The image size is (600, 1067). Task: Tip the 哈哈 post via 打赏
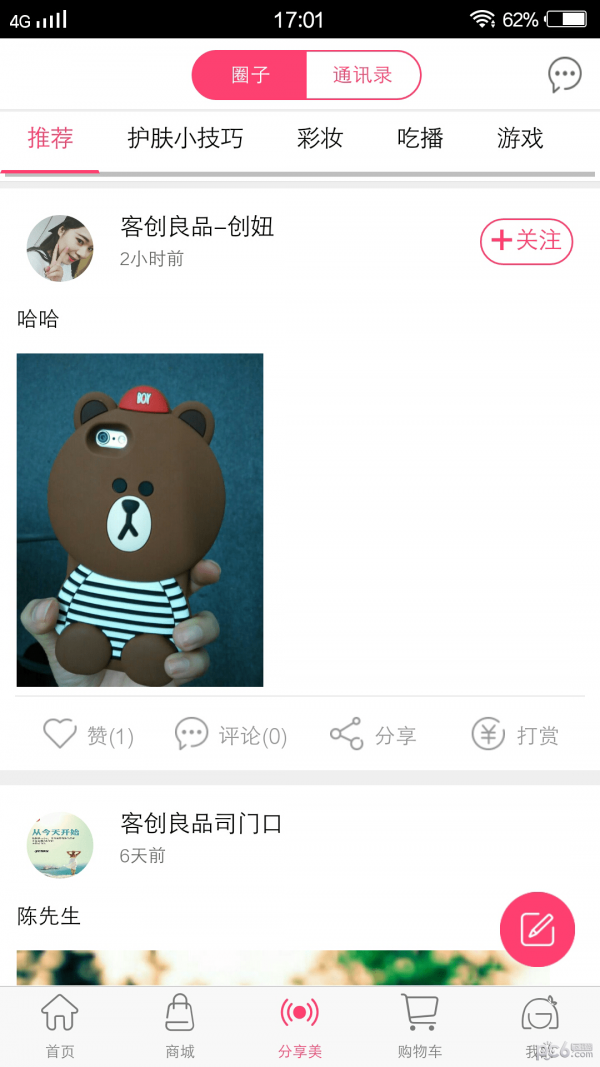click(x=515, y=736)
